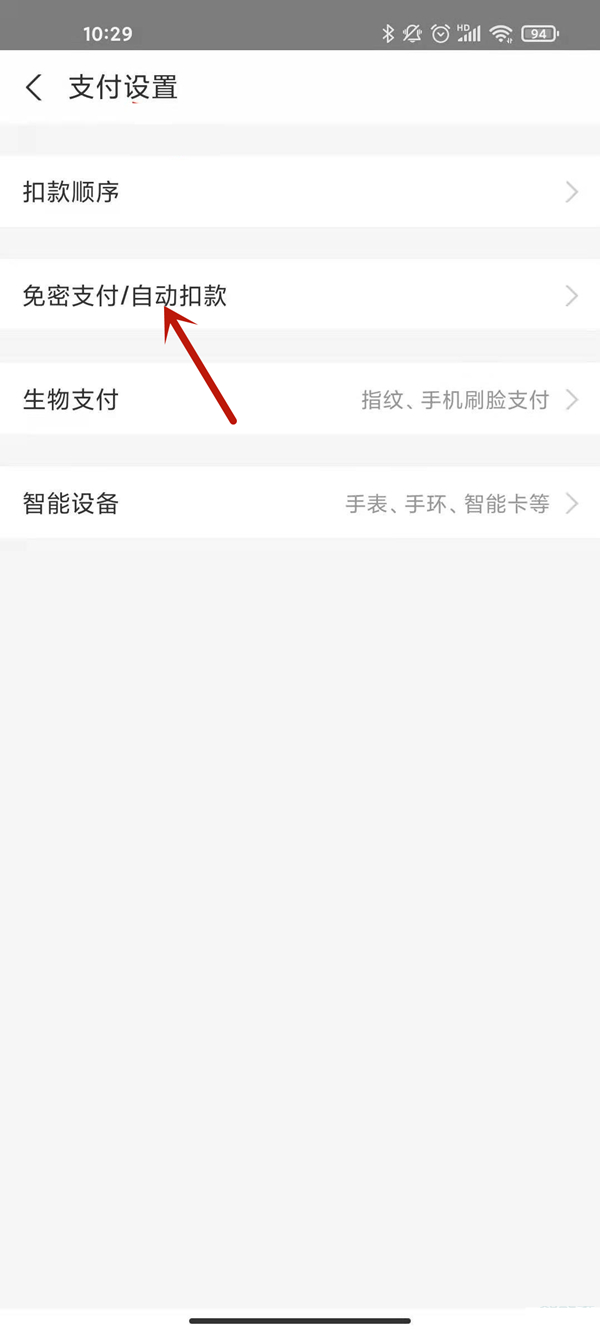
Task: Open 智能设备 settings row
Action: pos(300,503)
